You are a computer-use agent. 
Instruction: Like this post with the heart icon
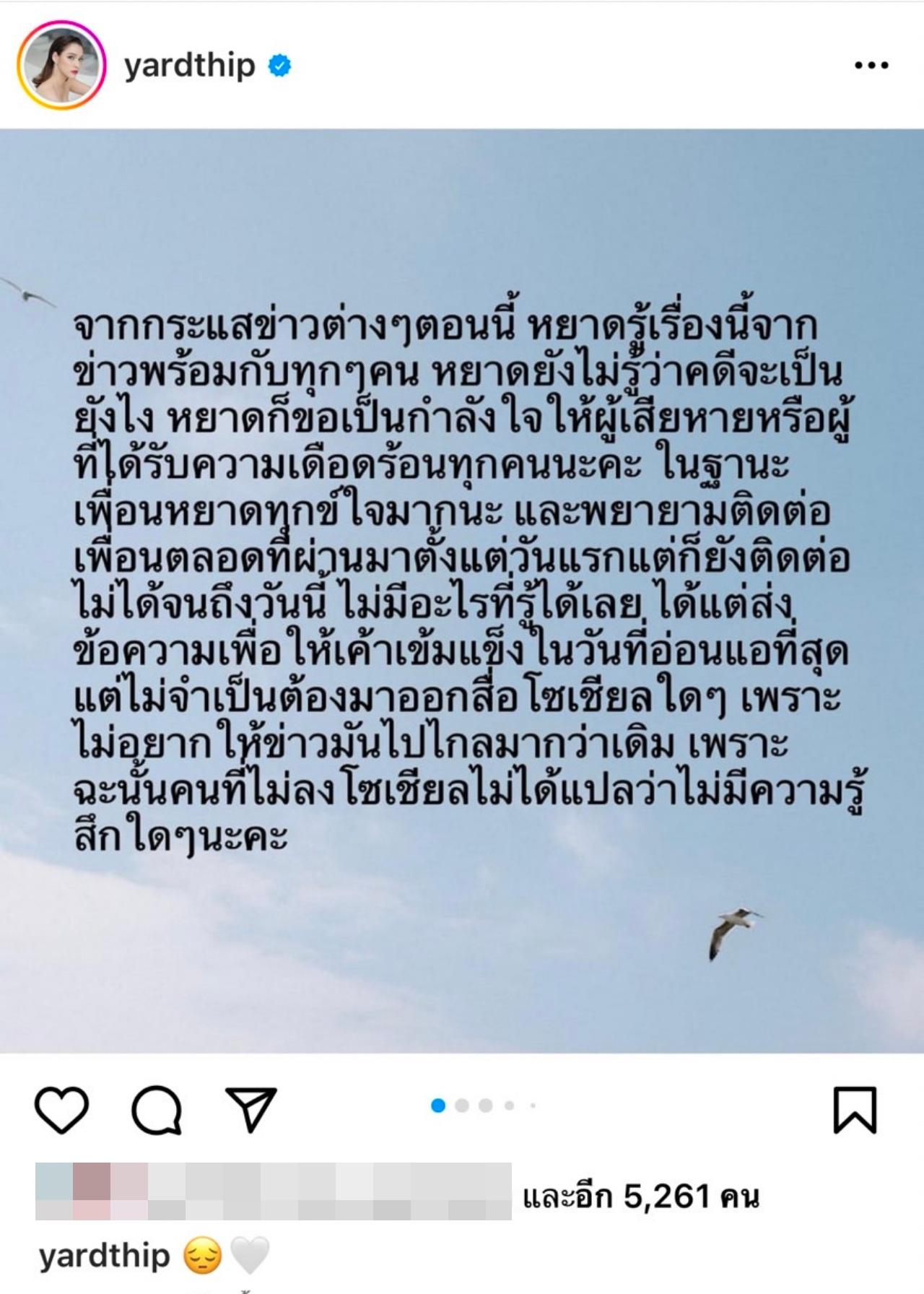point(61,1109)
